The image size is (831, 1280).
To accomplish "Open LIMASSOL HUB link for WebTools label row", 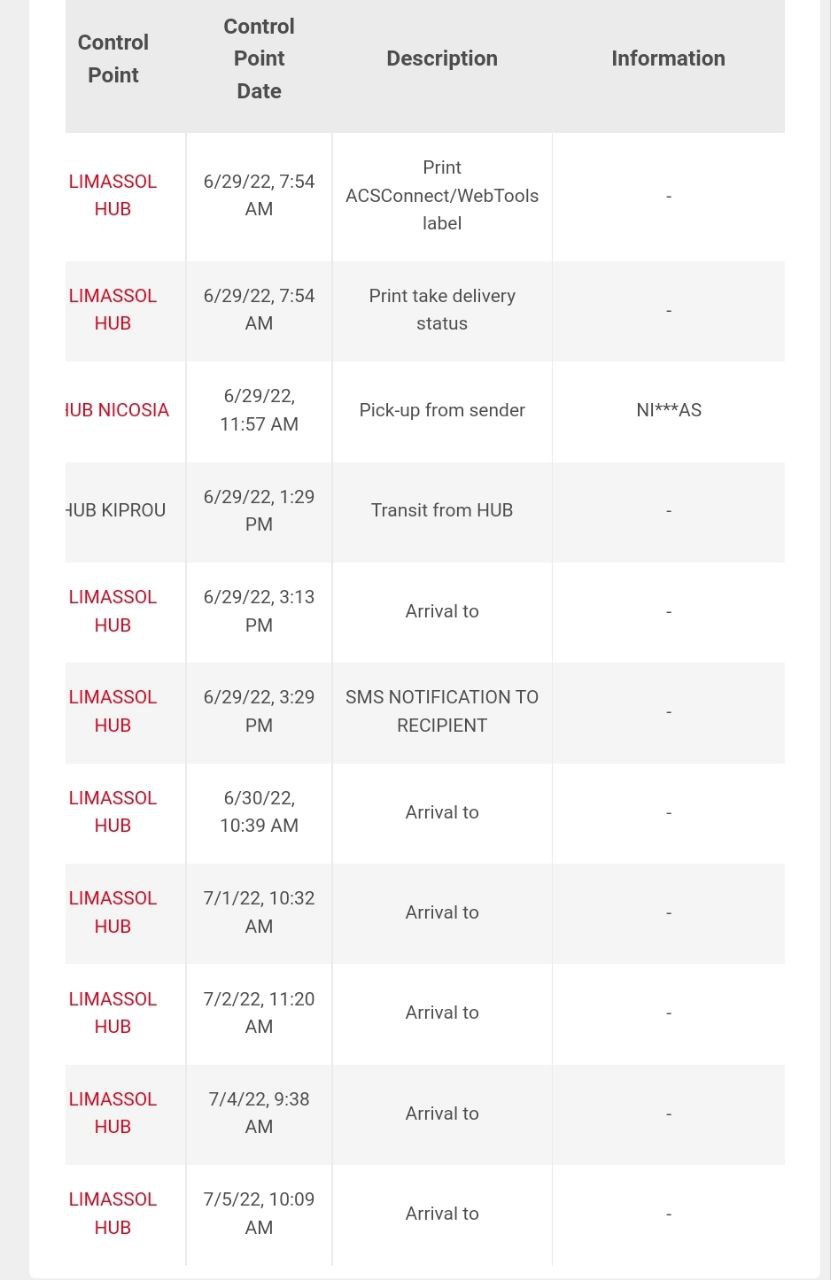I will click(x=113, y=195).
